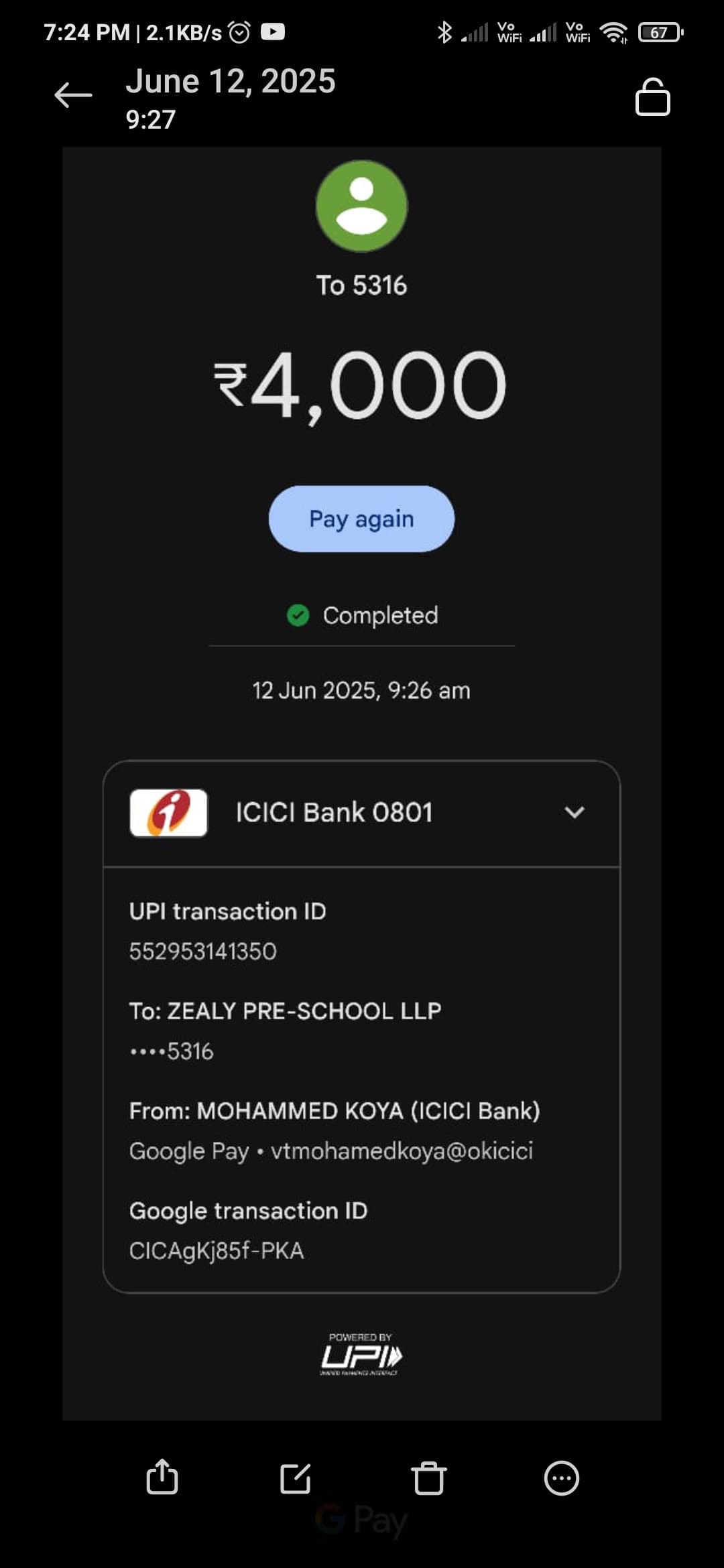Share this screenshot

coord(162,1478)
